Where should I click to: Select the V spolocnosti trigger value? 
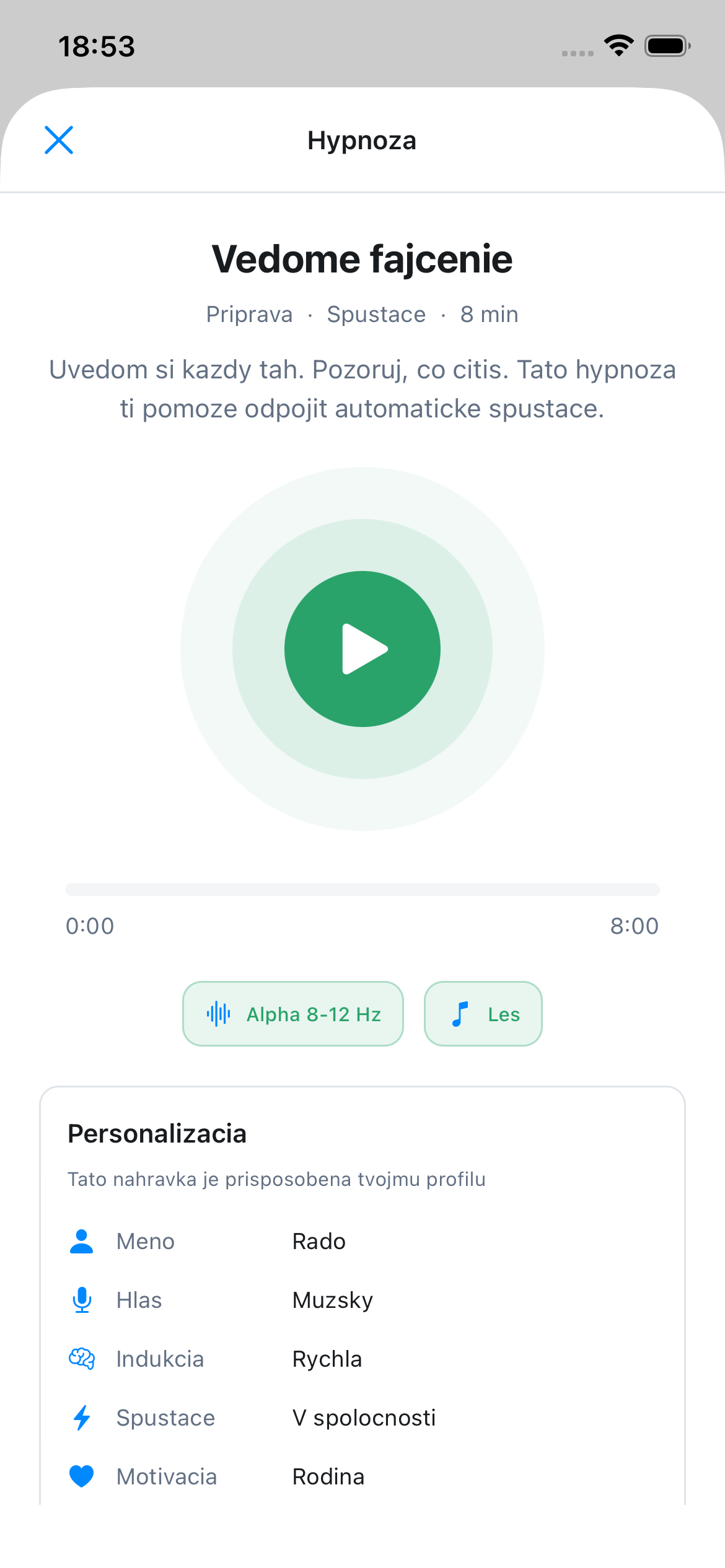364,1418
